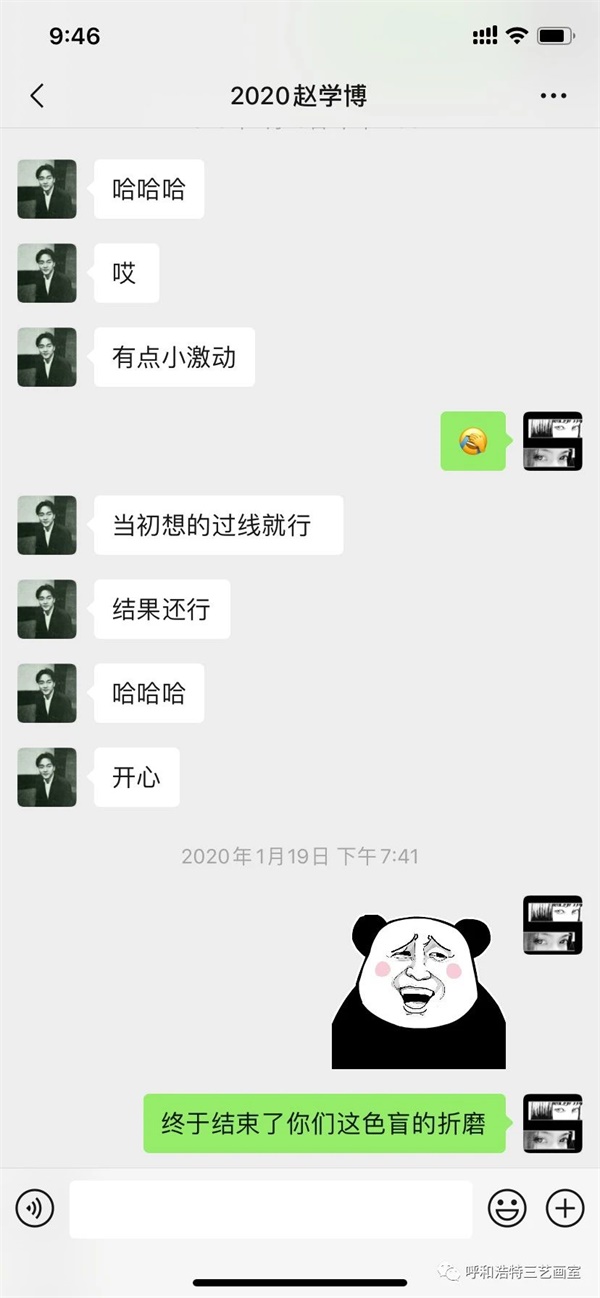Switch to voice message input

35,1209
